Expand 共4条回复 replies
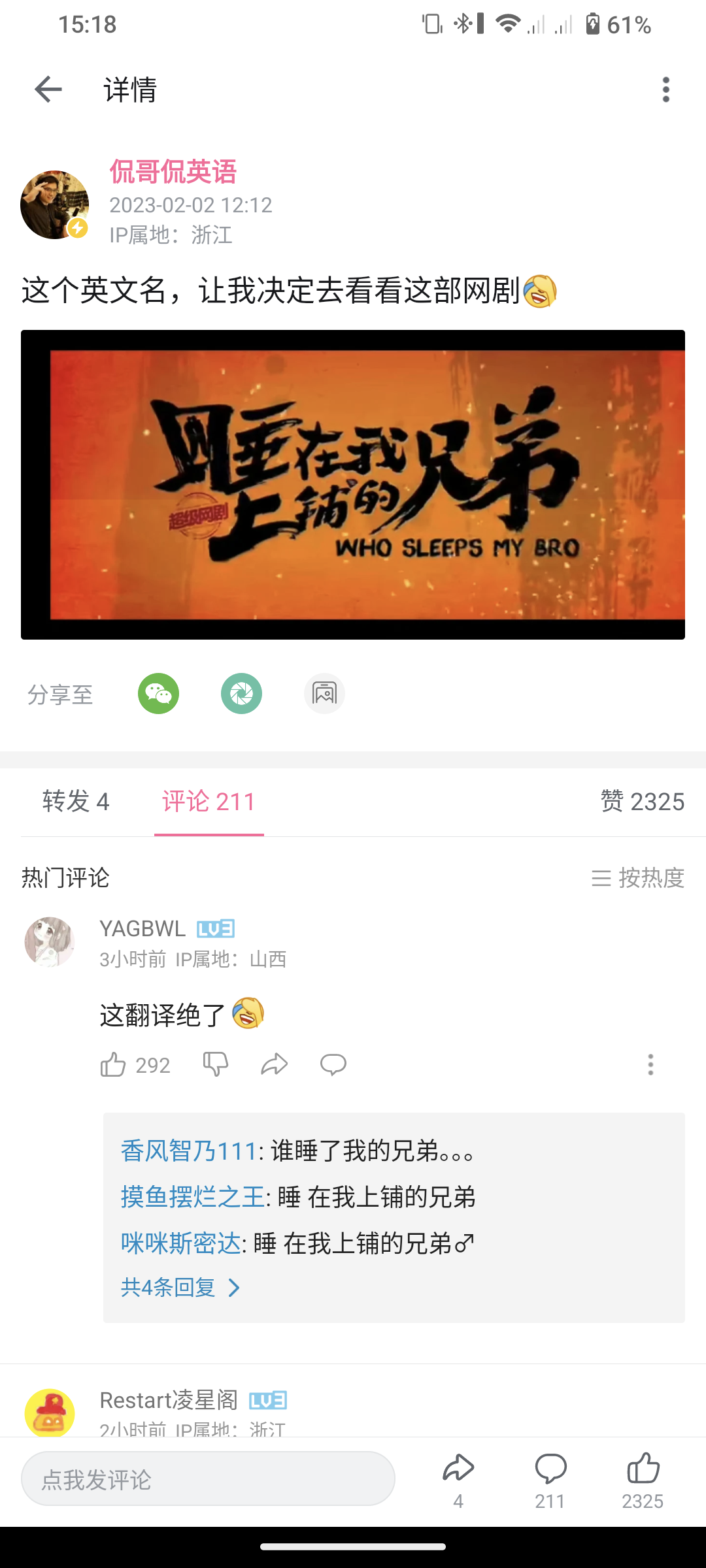 [180, 1288]
